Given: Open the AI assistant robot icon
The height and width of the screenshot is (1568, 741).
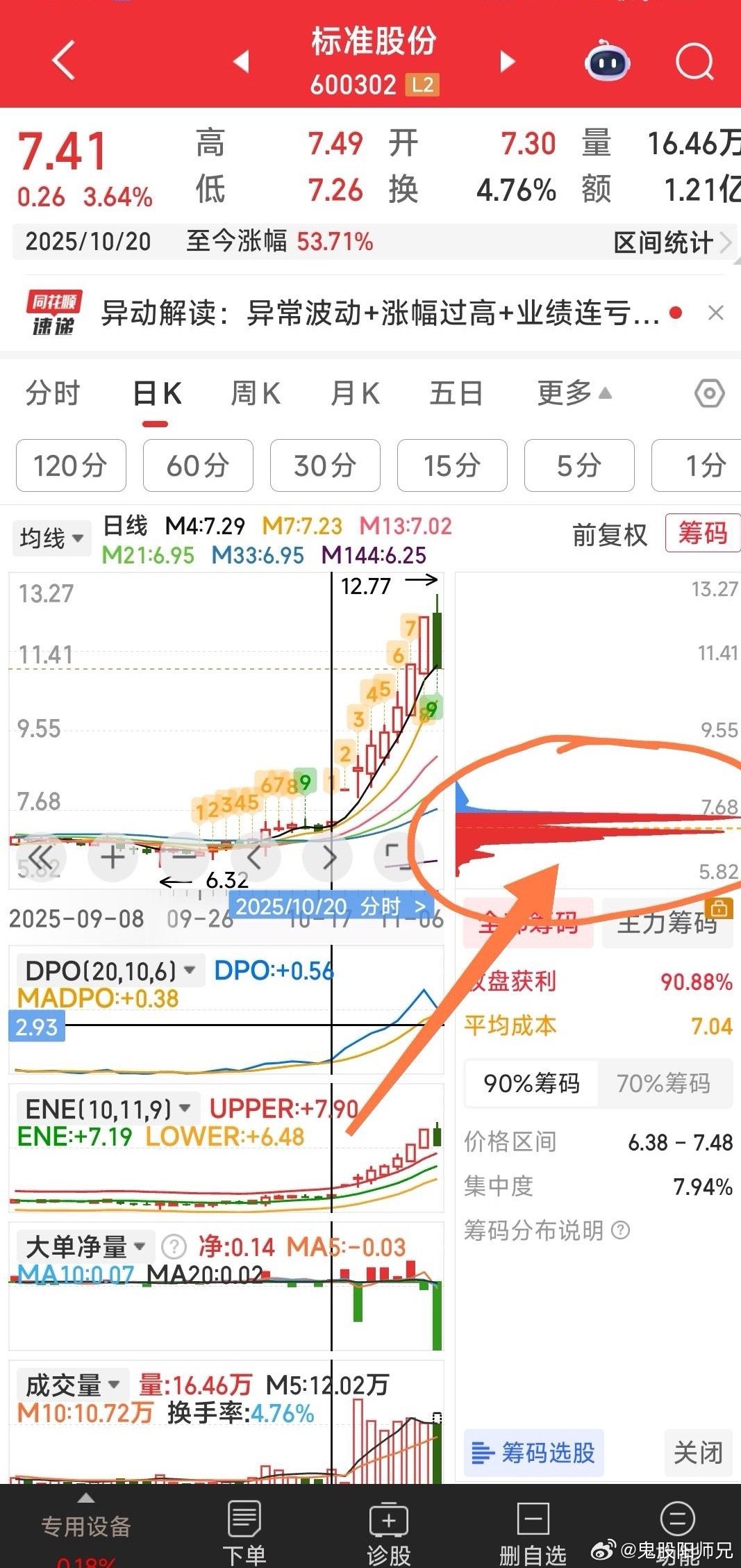Looking at the screenshot, I should pos(607,63).
